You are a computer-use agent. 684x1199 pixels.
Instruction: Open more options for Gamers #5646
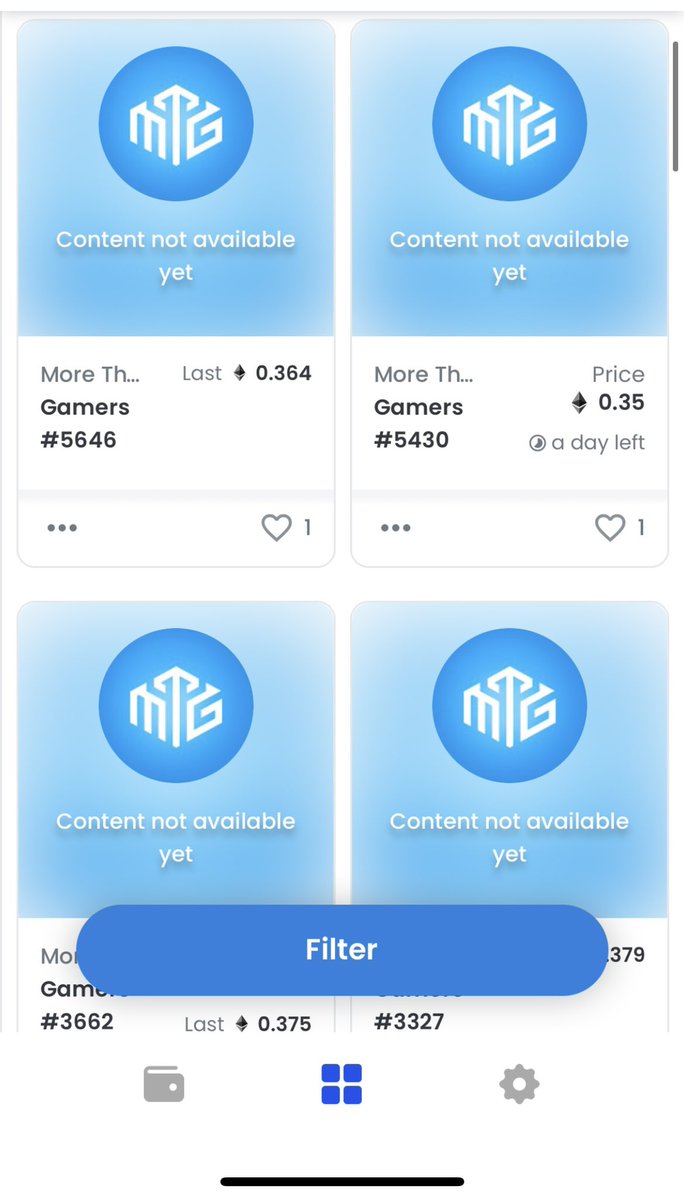62,528
